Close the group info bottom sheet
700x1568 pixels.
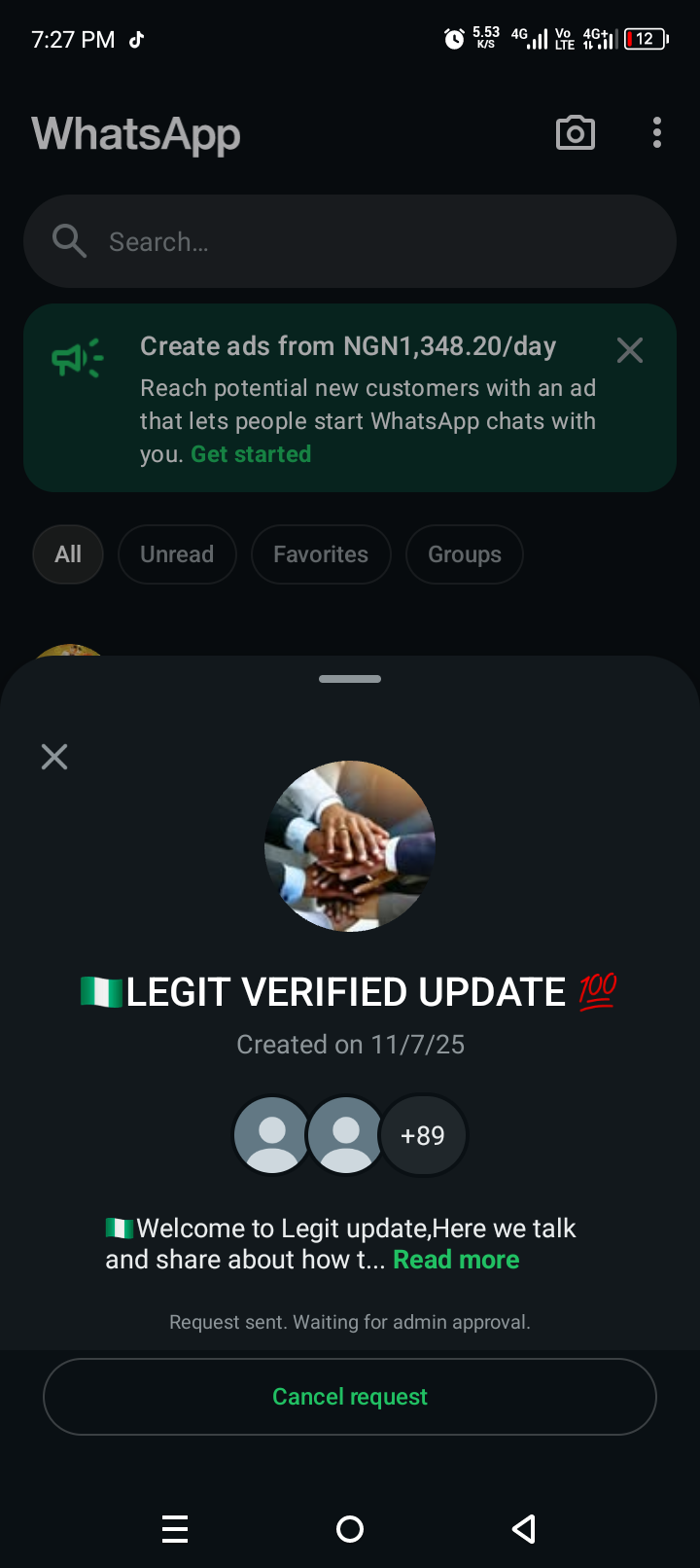coord(54,756)
